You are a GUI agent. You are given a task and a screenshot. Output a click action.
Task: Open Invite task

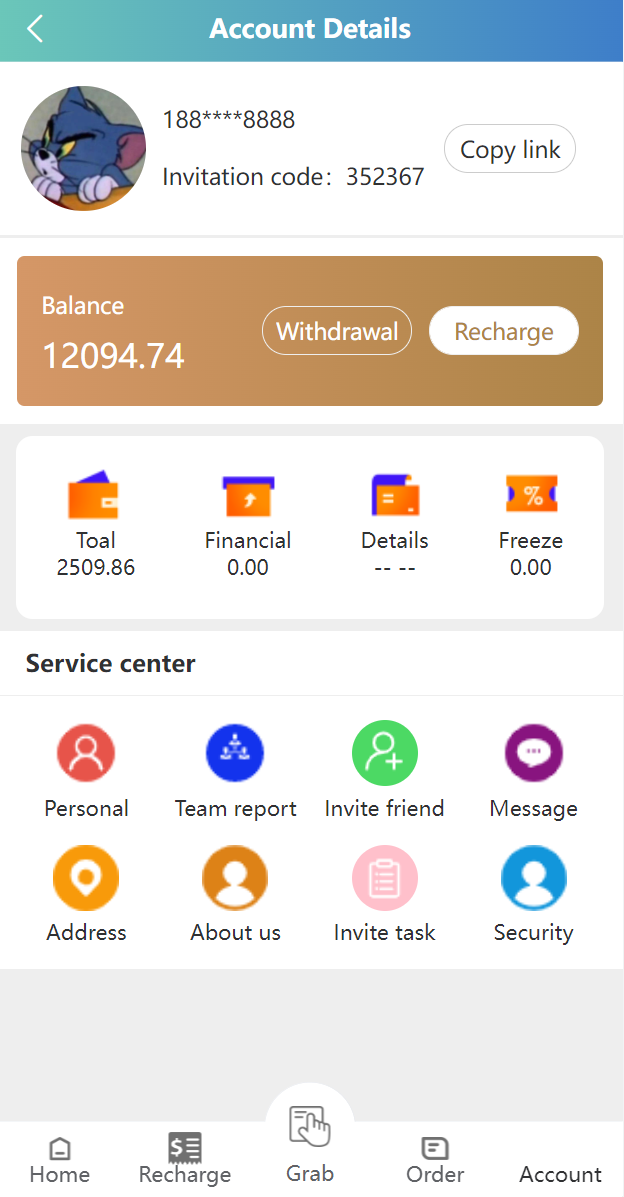click(384, 895)
